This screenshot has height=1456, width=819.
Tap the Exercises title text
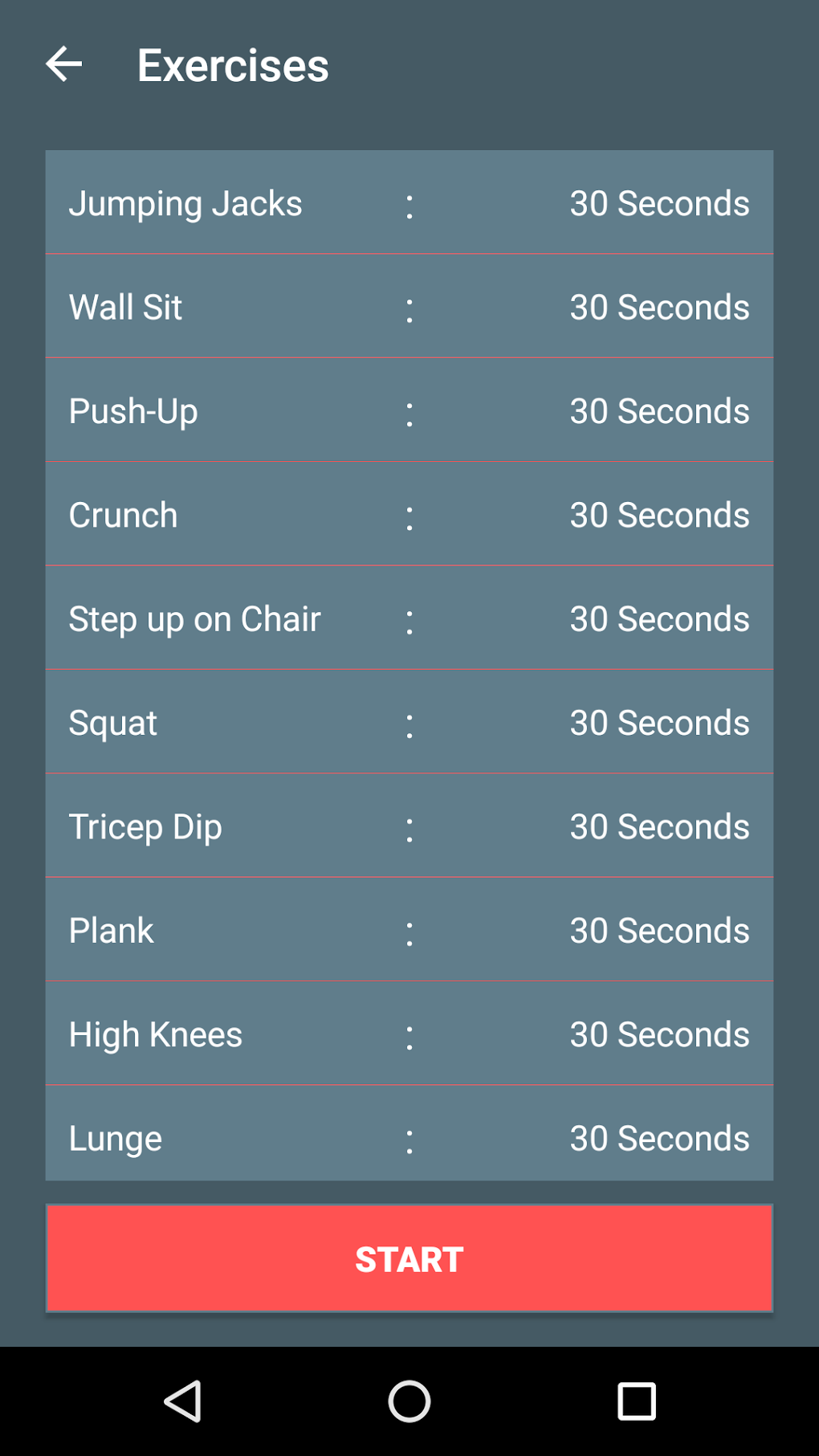(x=232, y=64)
